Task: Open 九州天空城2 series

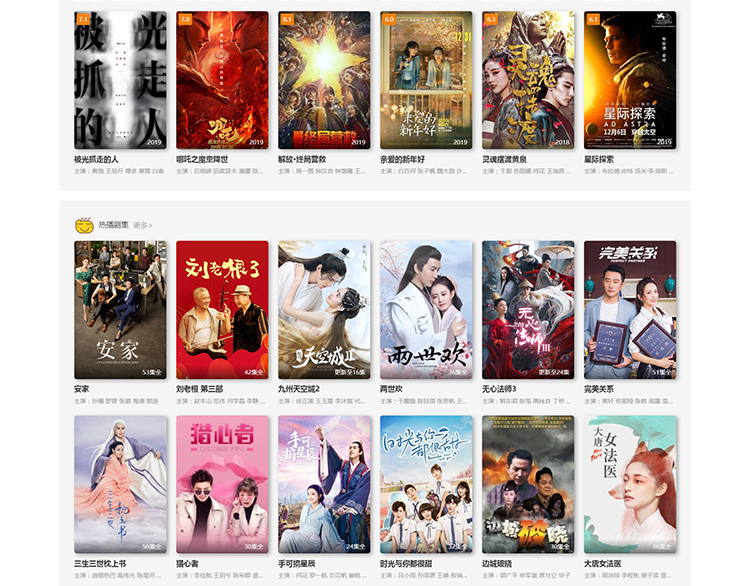Action: coord(324,309)
